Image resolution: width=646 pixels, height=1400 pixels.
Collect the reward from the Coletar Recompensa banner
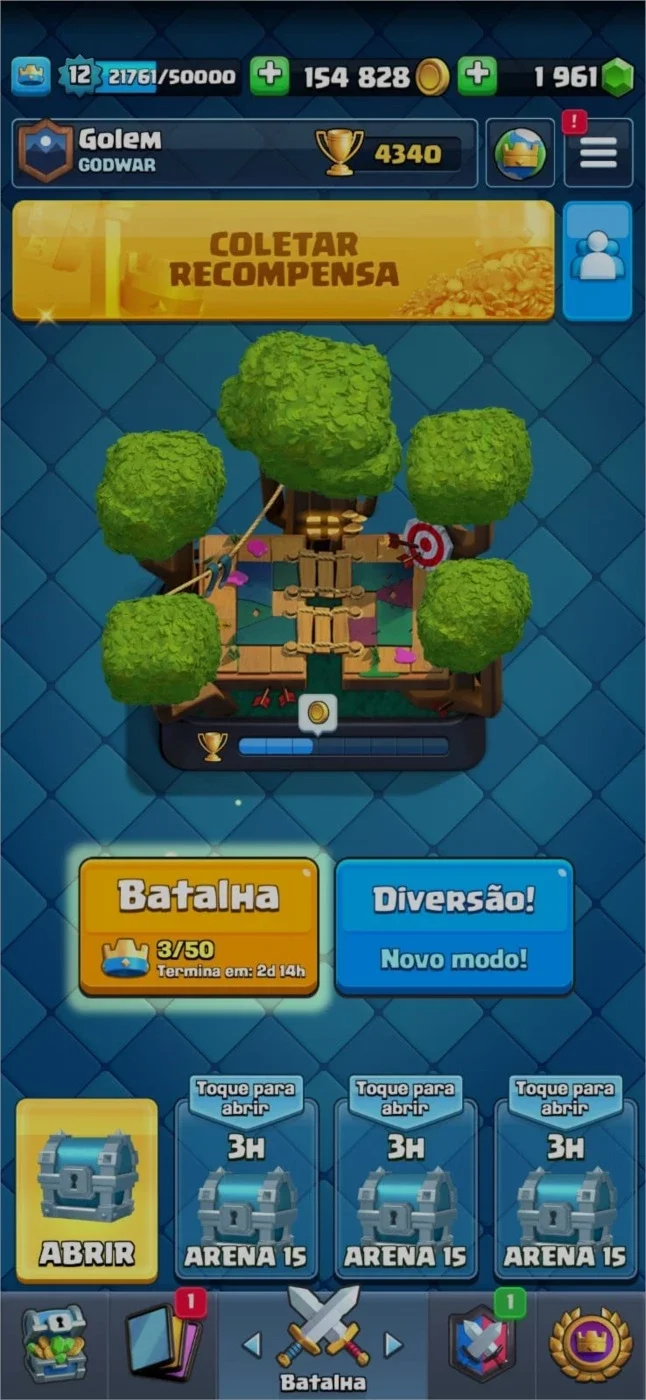click(283, 260)
